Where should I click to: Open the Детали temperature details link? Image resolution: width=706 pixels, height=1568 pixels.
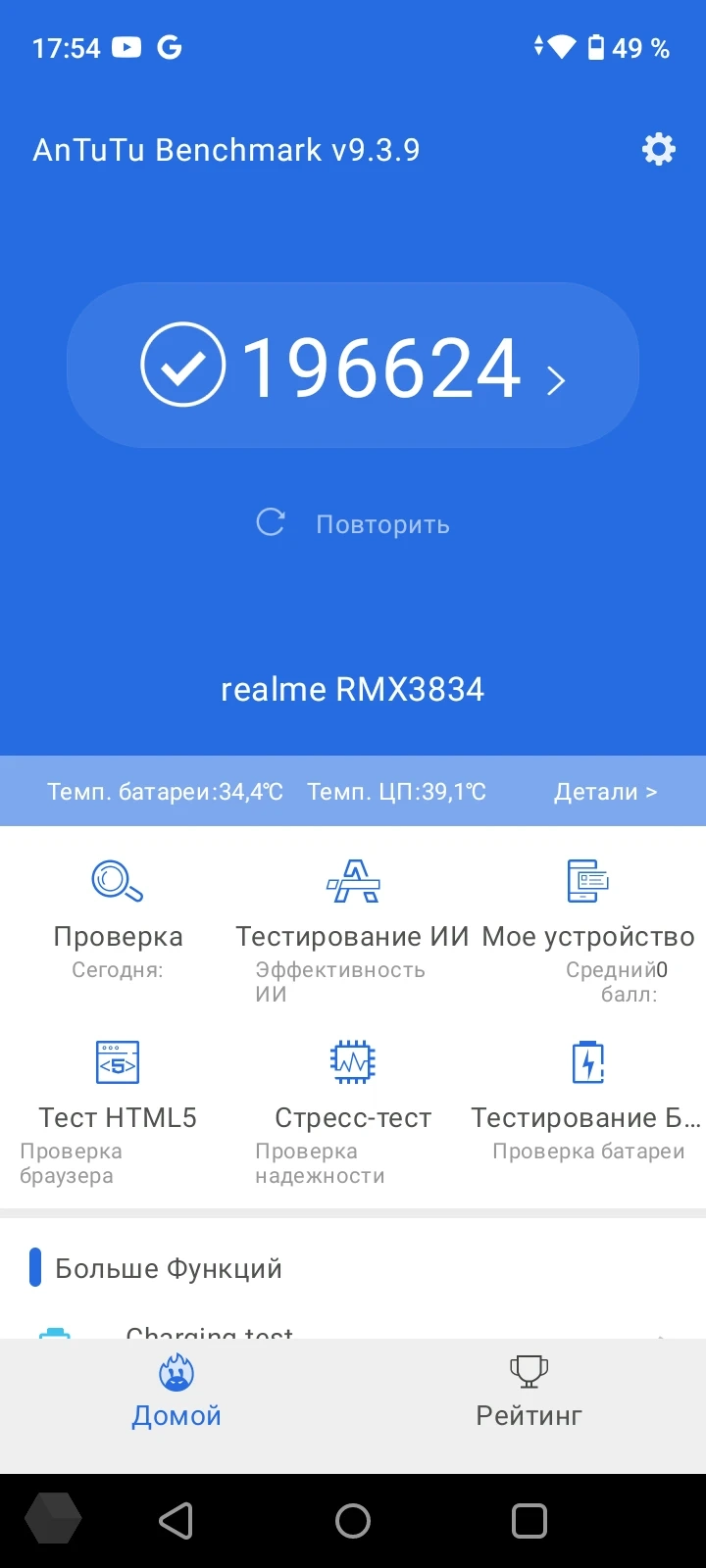[605, 792]
